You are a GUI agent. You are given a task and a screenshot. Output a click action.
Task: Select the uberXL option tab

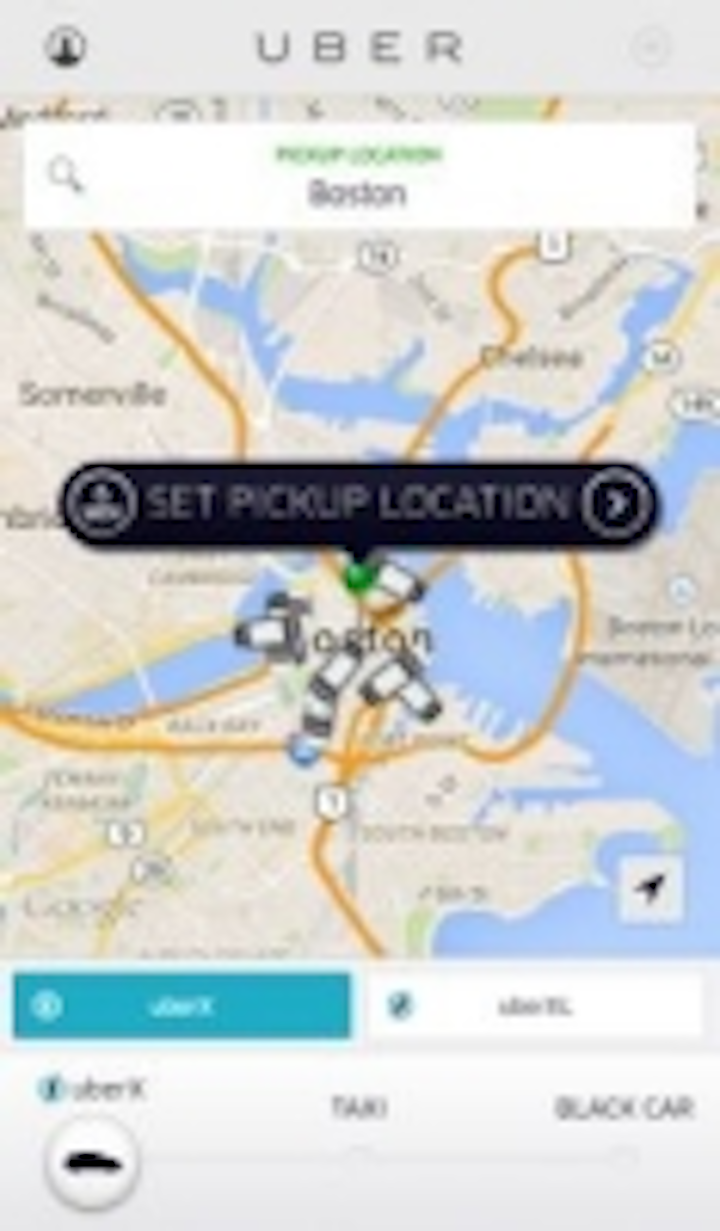click(535, 1006)
